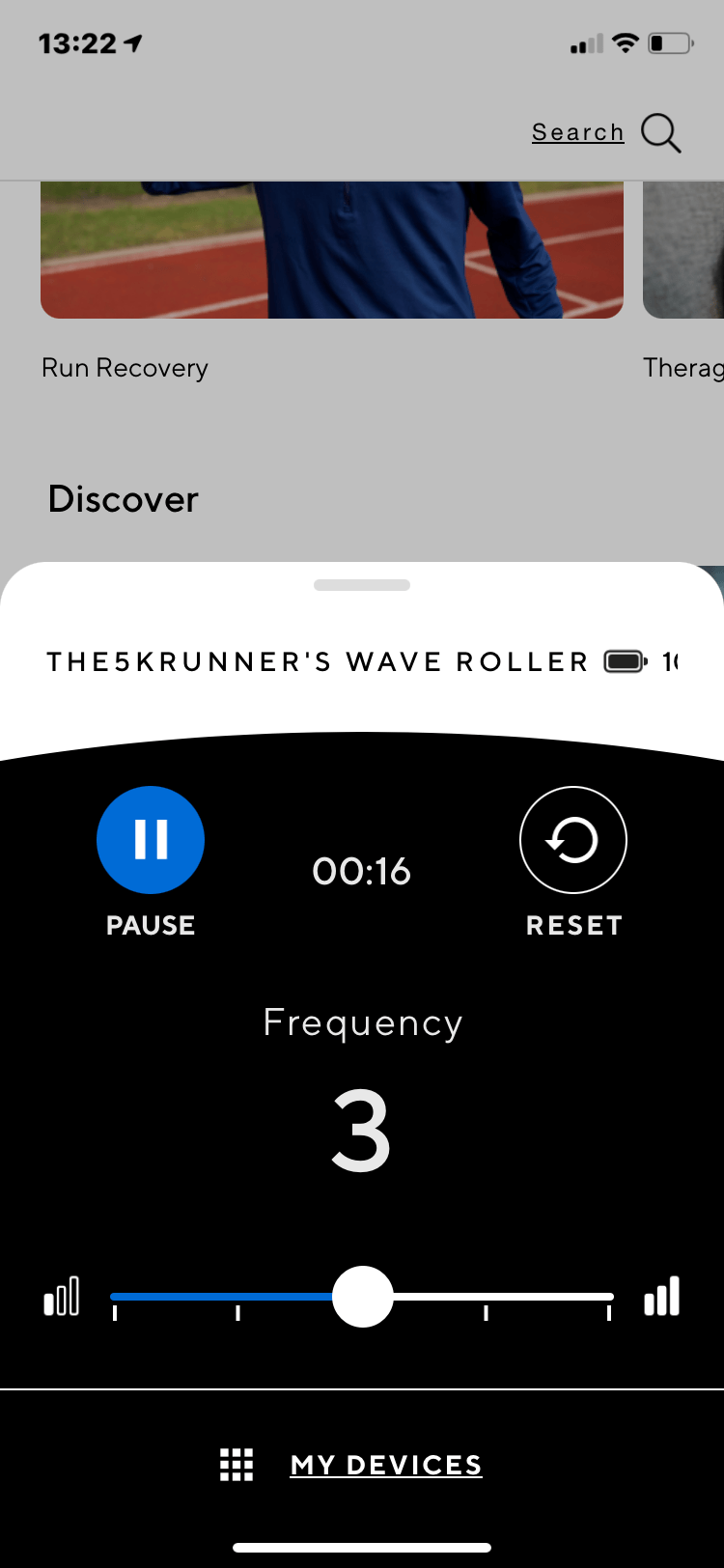The width and height of the screenshot is (724, 1568).
Task: Set frequency to the highest level icon
Action: click(x=662, y=1296)
